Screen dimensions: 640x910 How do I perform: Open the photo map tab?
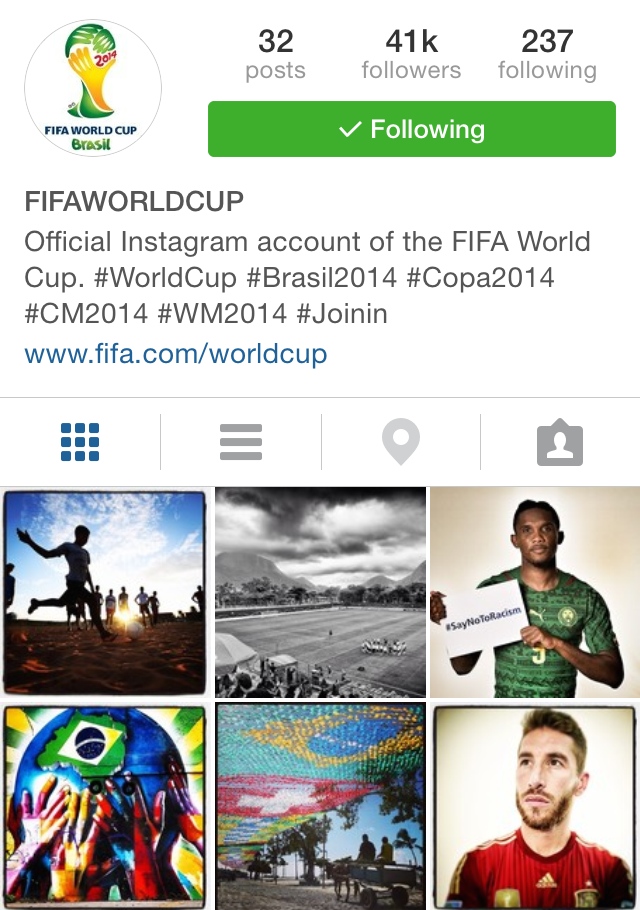coord(401,441)
